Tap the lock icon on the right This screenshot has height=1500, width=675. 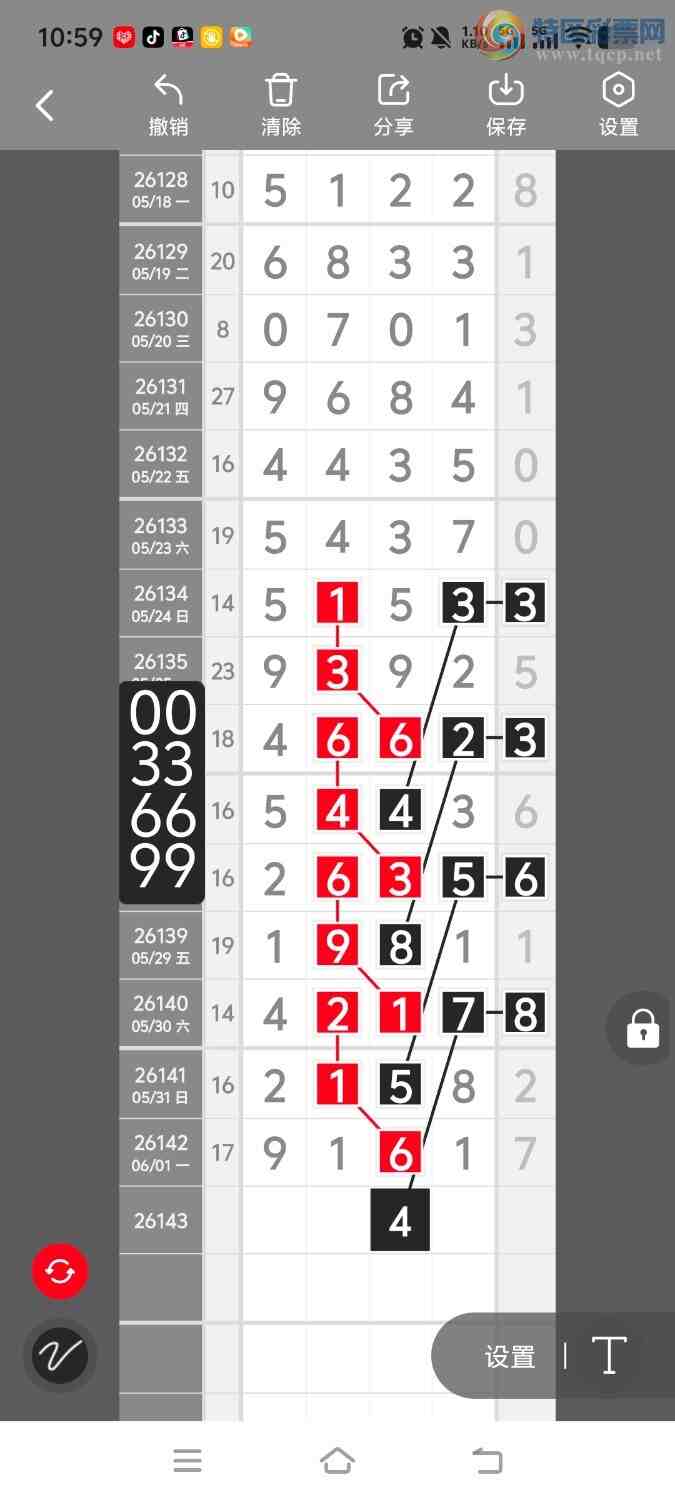pos(642,1027)
